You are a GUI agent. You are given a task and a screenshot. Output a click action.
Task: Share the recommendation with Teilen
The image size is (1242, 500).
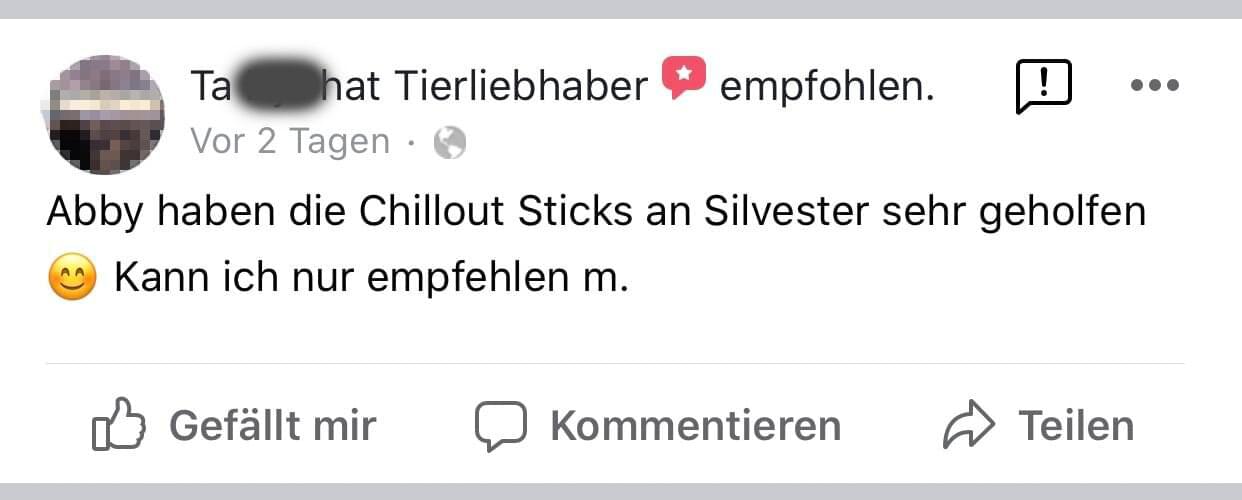[x=1038, y=426]
